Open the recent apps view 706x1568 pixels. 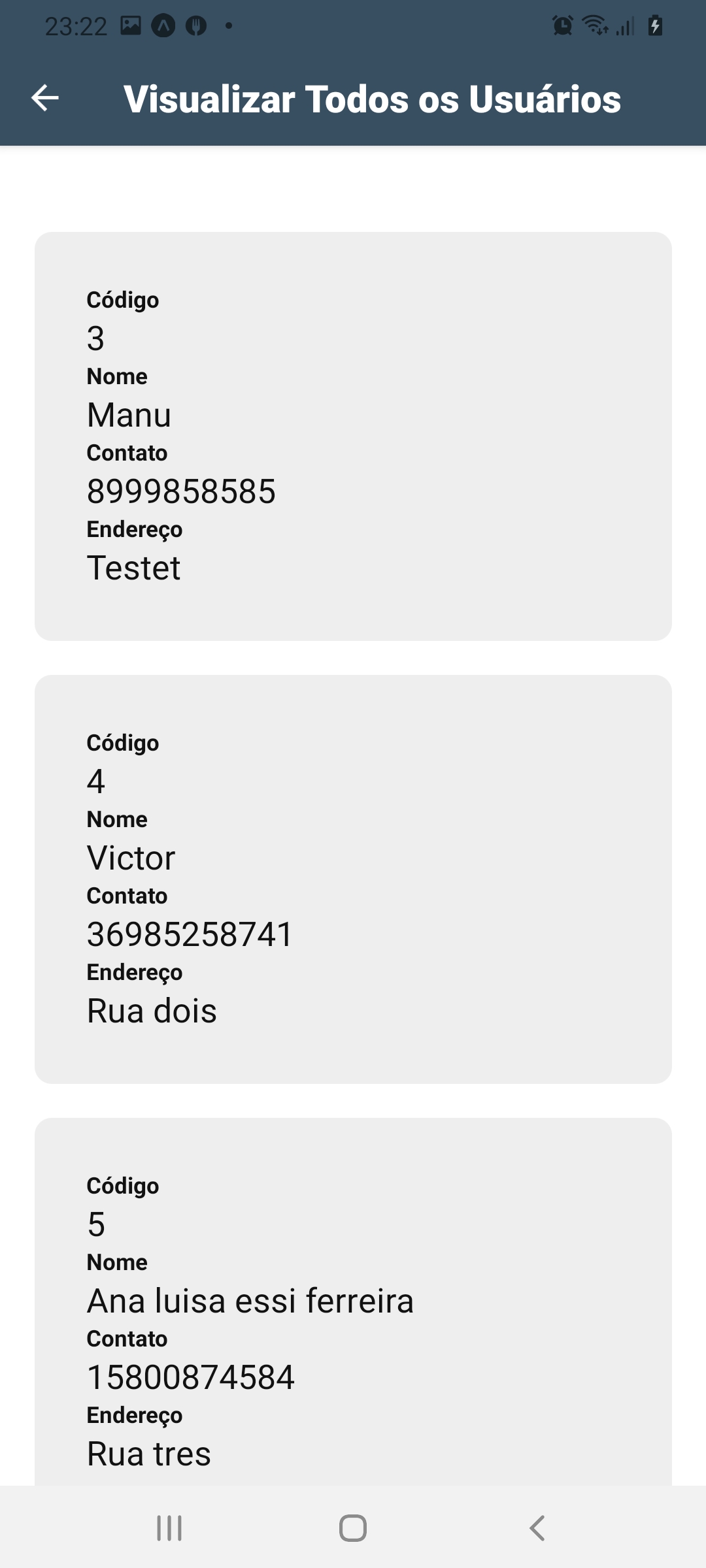(169, 1528)
